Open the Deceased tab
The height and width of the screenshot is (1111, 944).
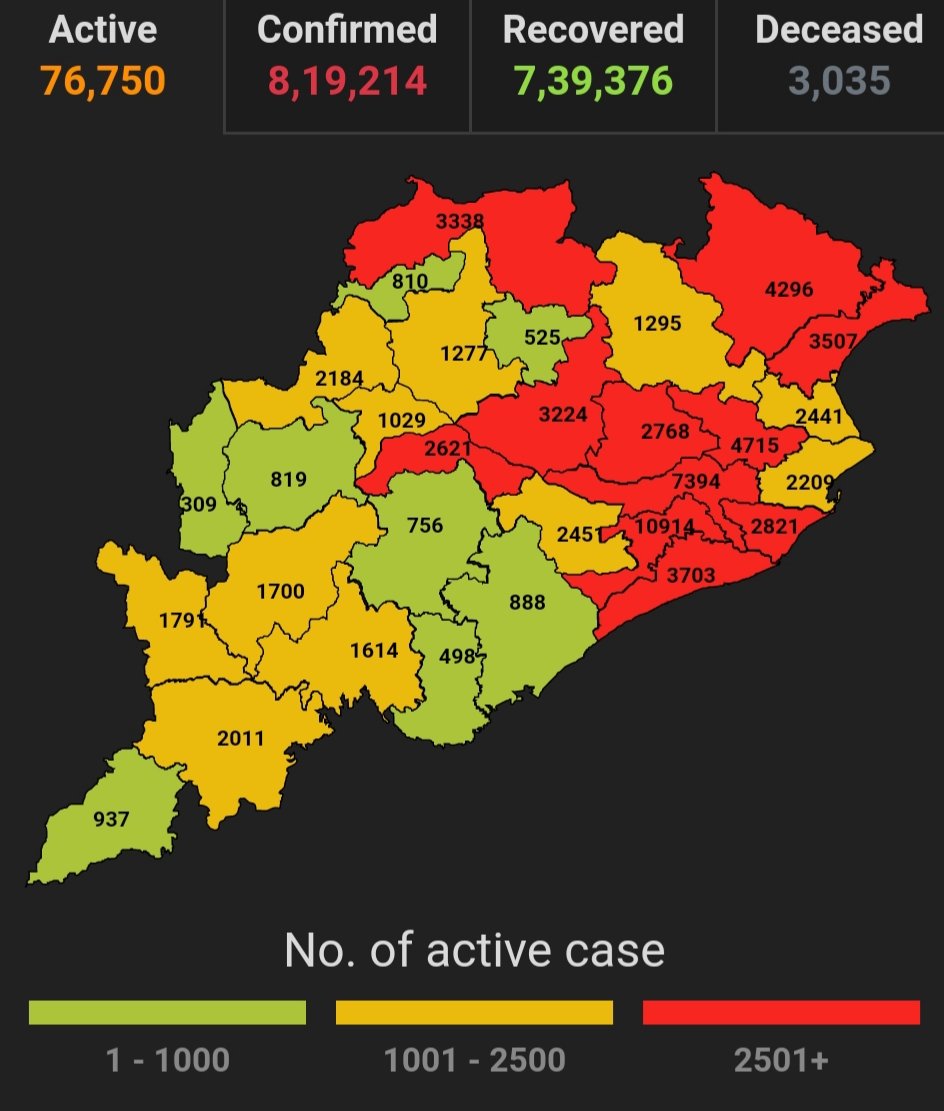click(838, 56)
